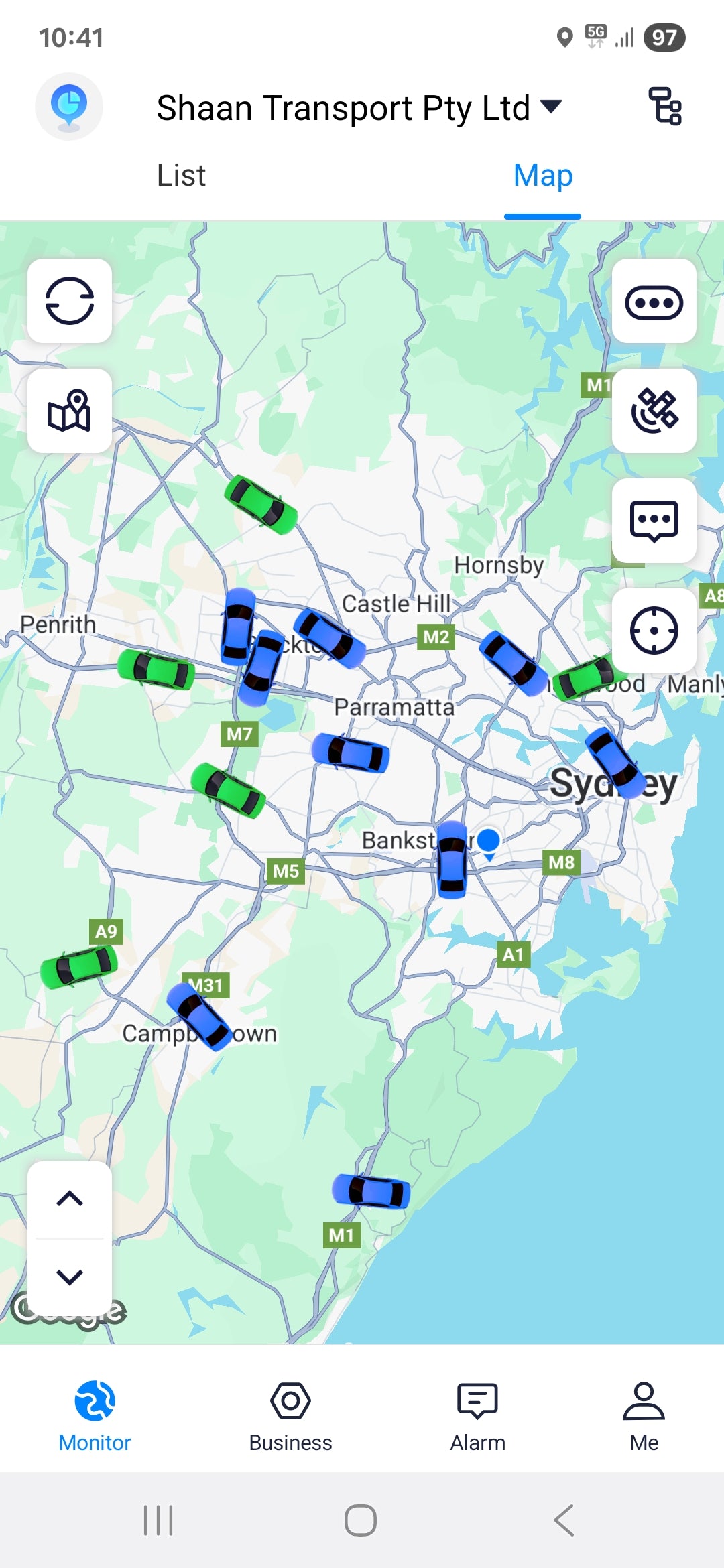Select the Map tab
The width and height of the screenshot is (724, 1568).
pos(542,176)
